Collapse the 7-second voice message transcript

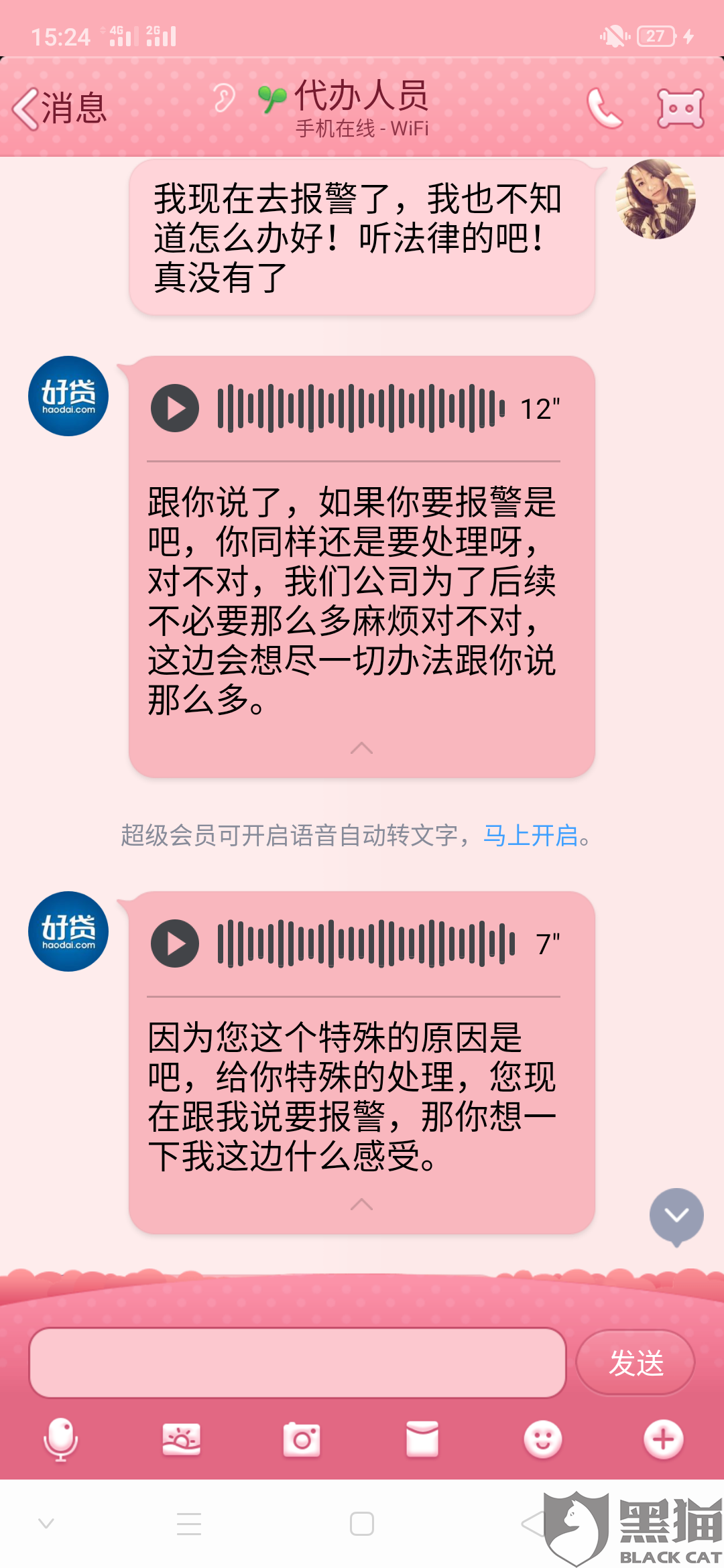pyautogui.click(x=361, y=1204)
